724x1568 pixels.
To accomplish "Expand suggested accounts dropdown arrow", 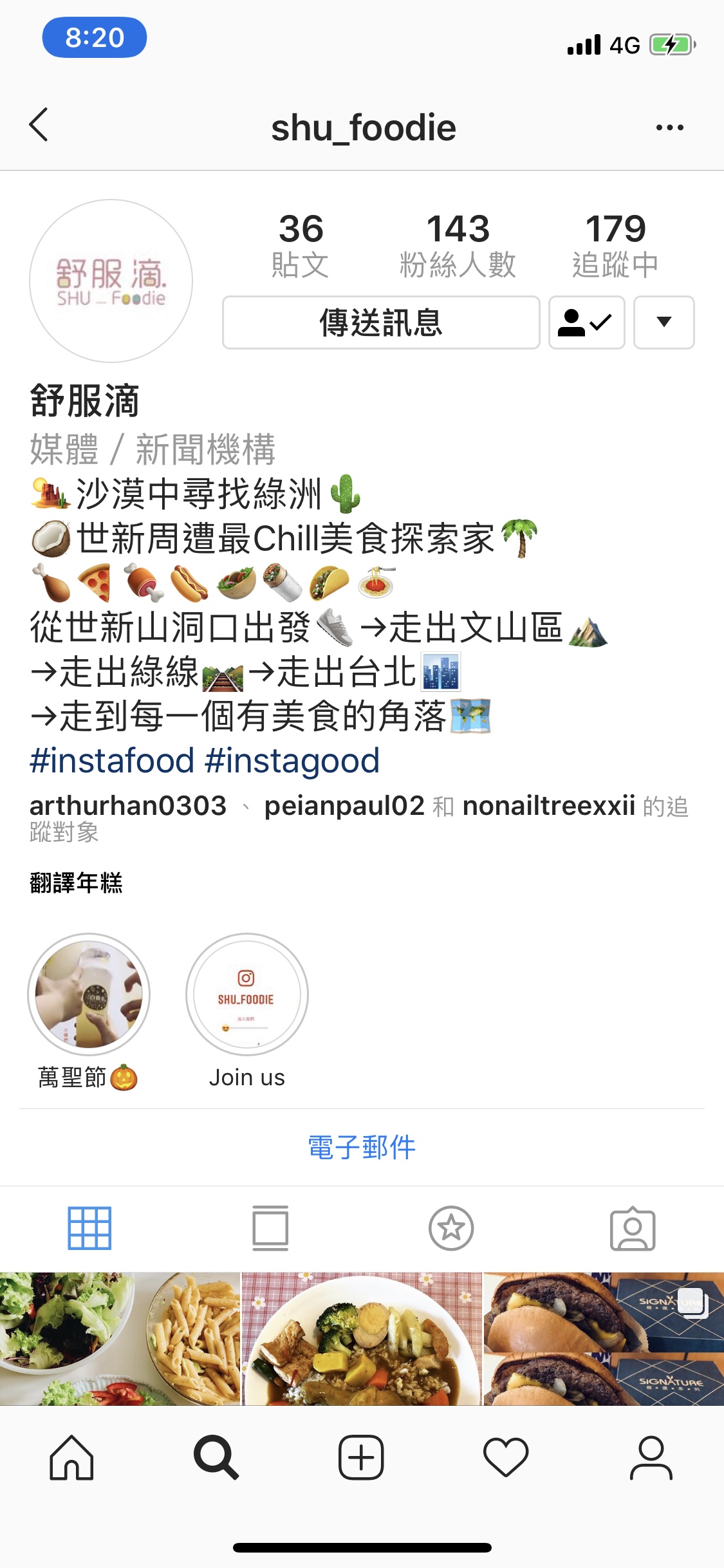I will [664, 322].
